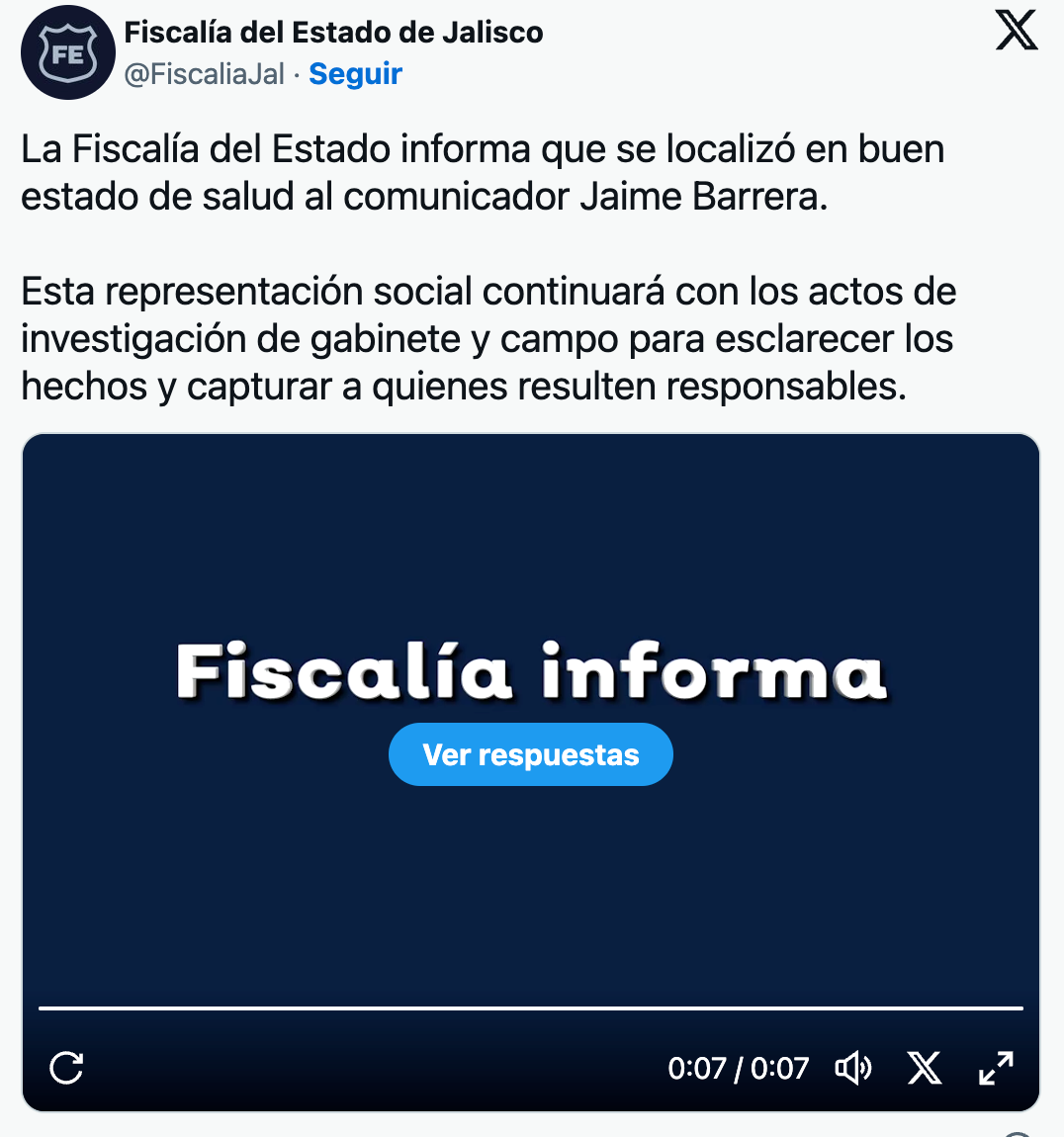Image resolution: width=1064 pixels, height=1137 pixels.
Task: Open the @FiscaliaJal handle
Action: point(205,74)
